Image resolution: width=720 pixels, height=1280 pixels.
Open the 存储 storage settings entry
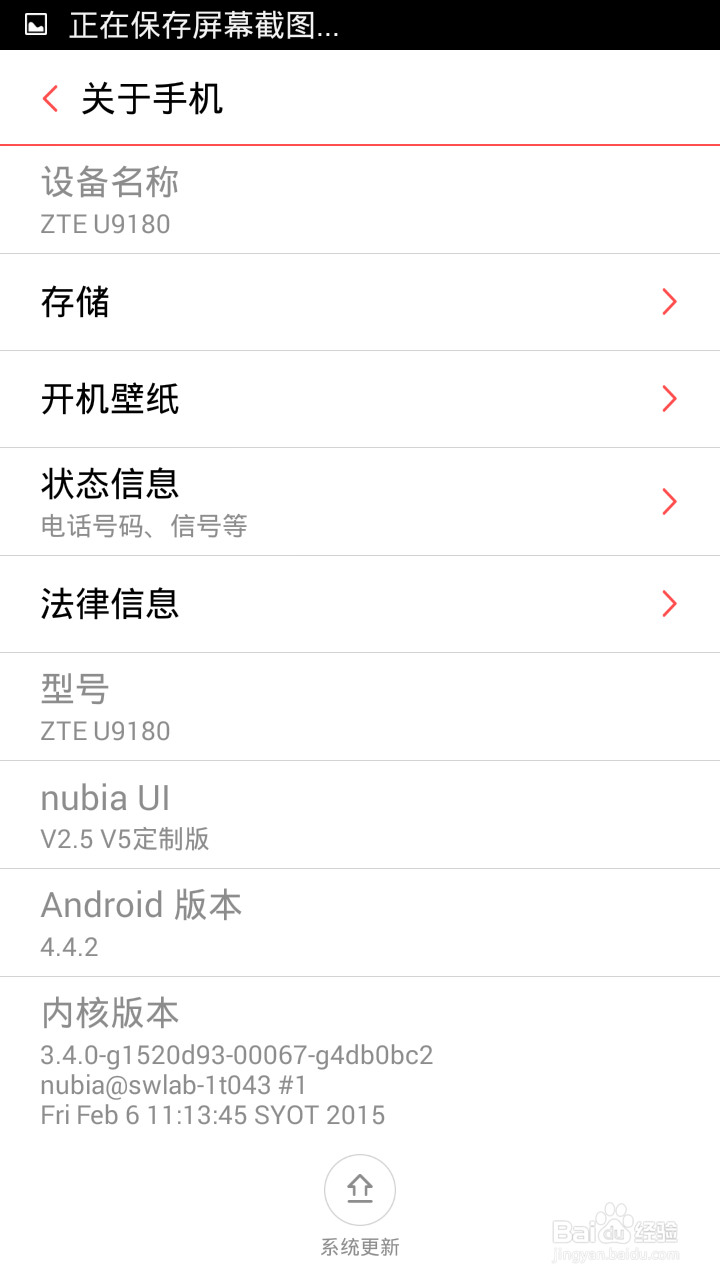coord(360,302)
